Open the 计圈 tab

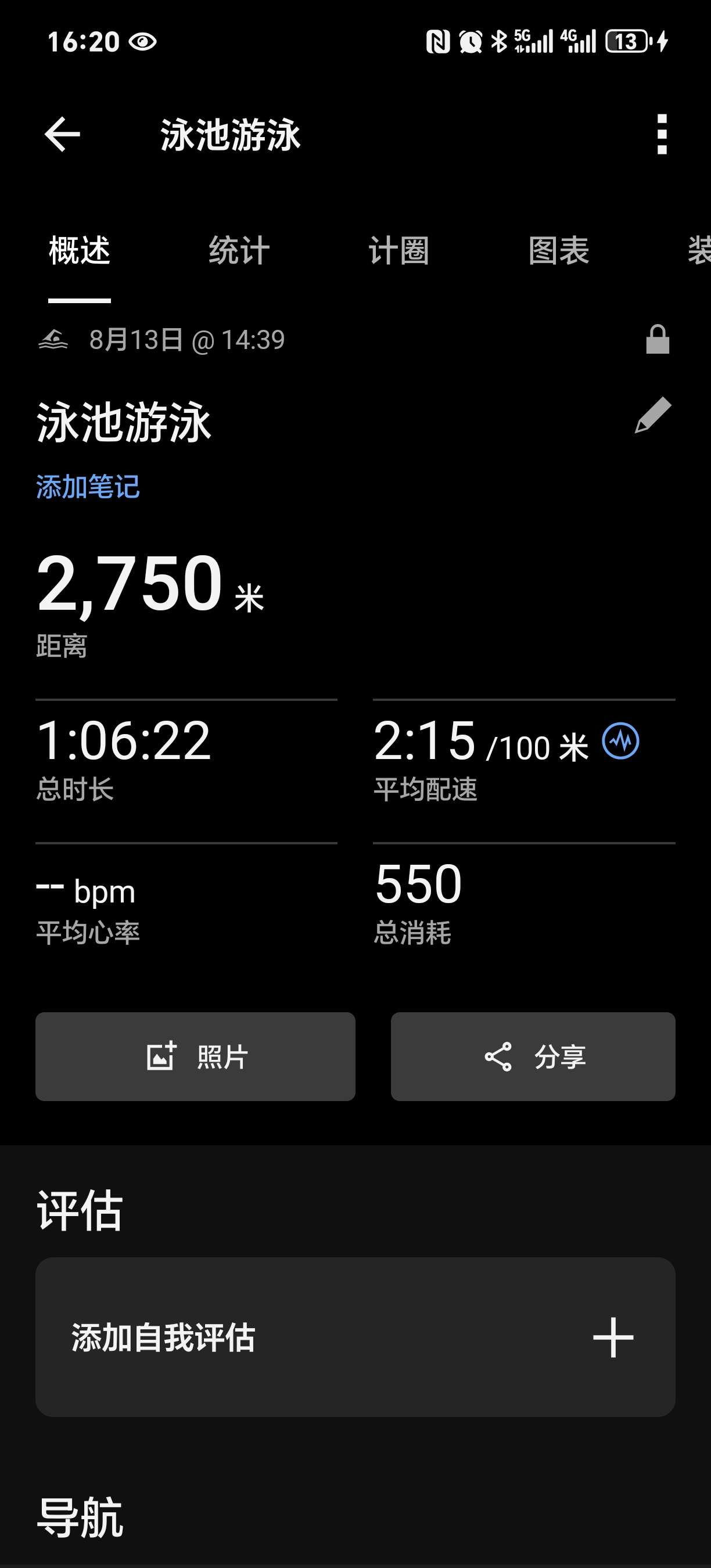pyautogui.click(x=399, y=250)
